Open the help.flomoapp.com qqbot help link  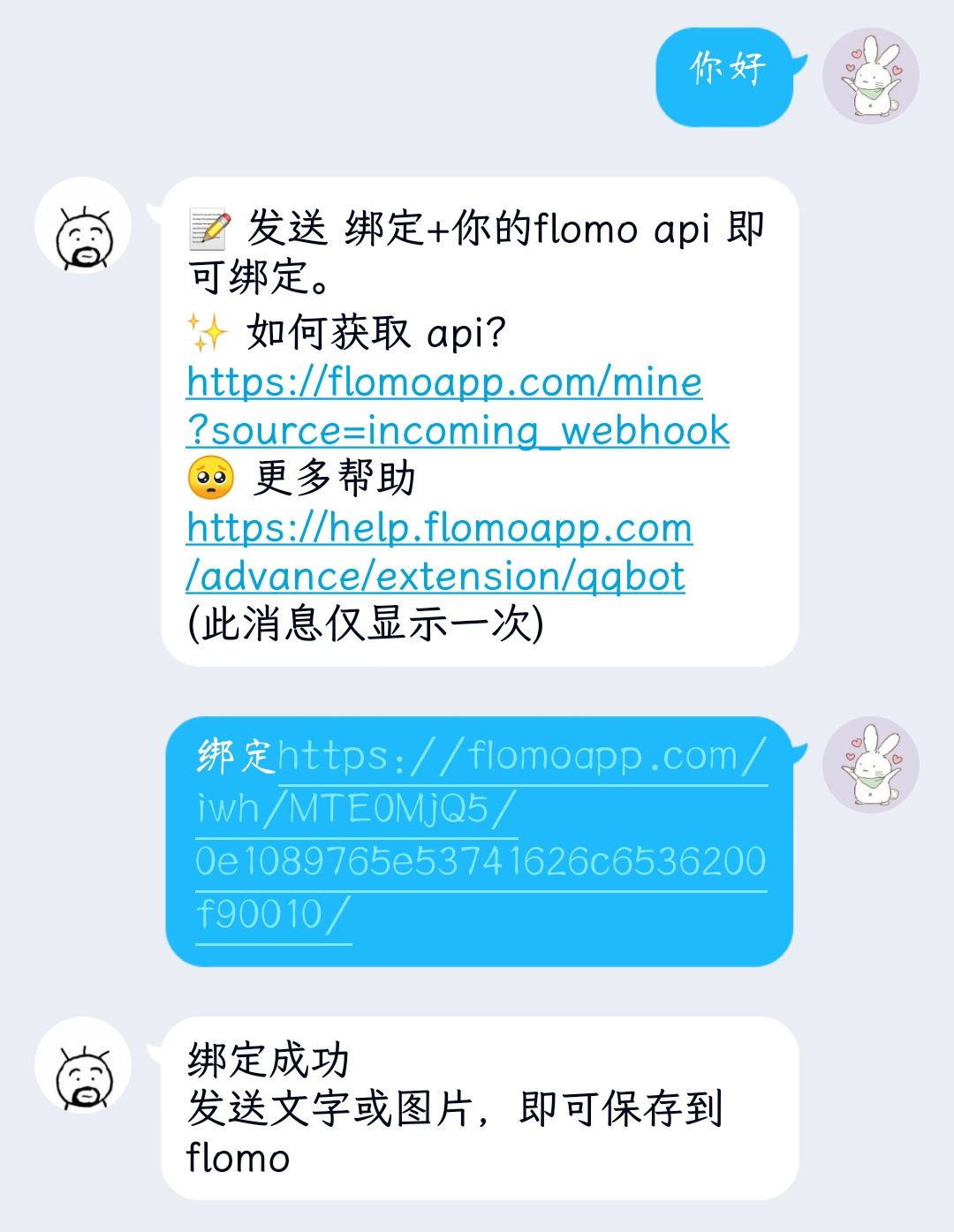[x=439, y=552]
